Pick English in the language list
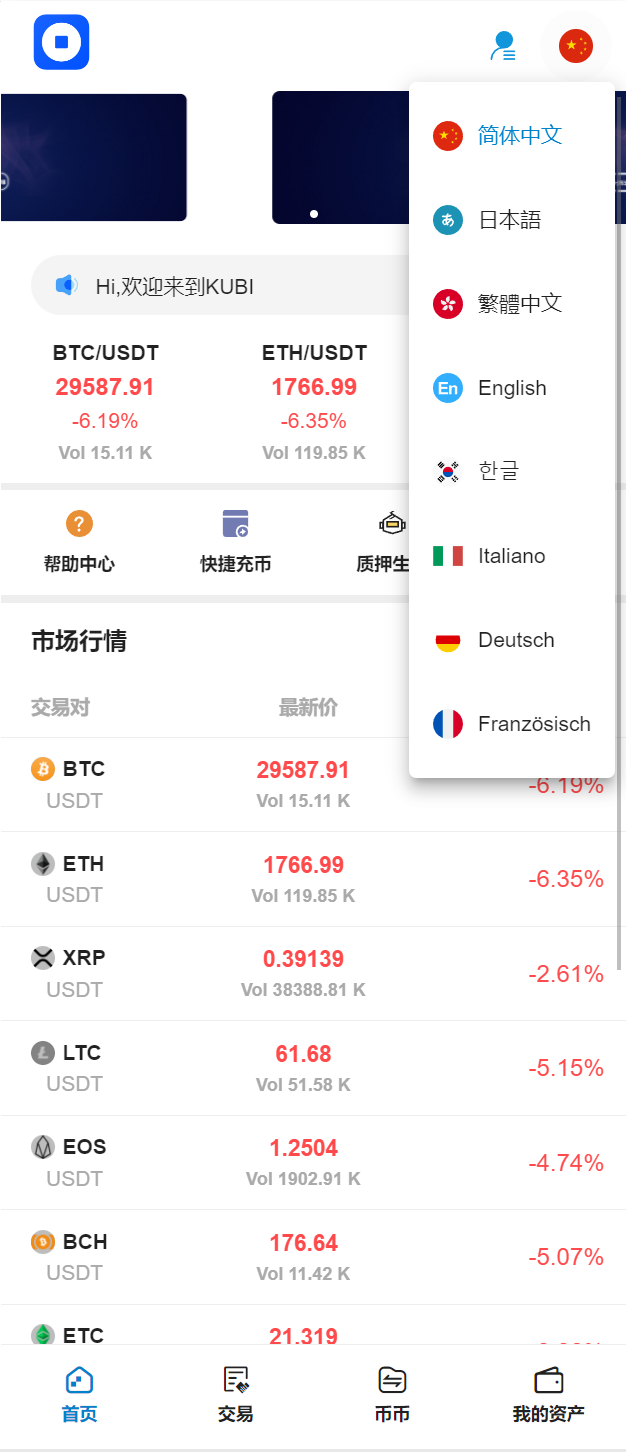Viewport: 626px width, 1452px height. coord(512,388)
